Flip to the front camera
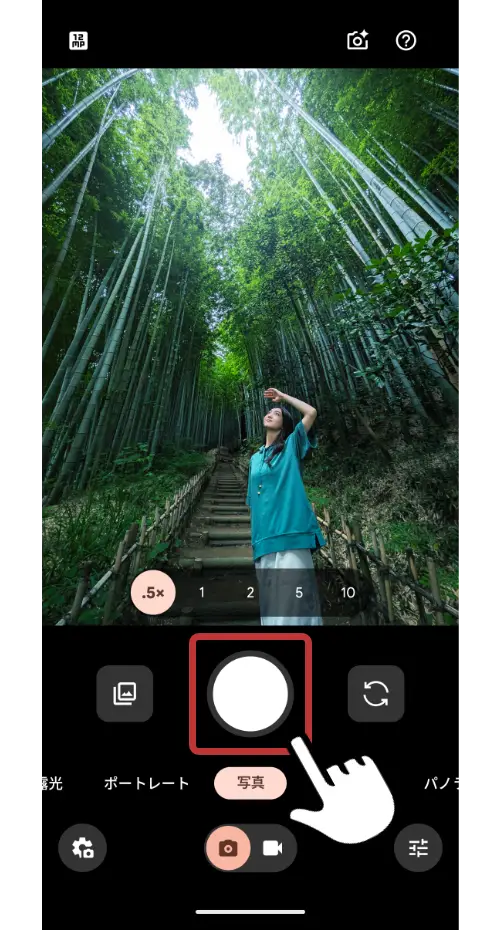500x930 pixels. click(x=376, y=693)
